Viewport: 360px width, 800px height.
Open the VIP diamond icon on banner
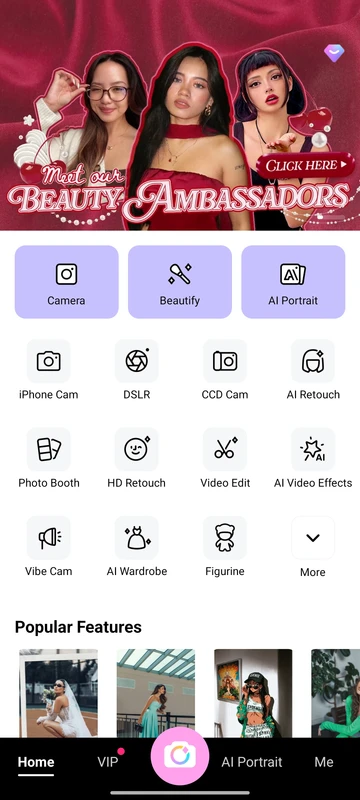[334, 53]
